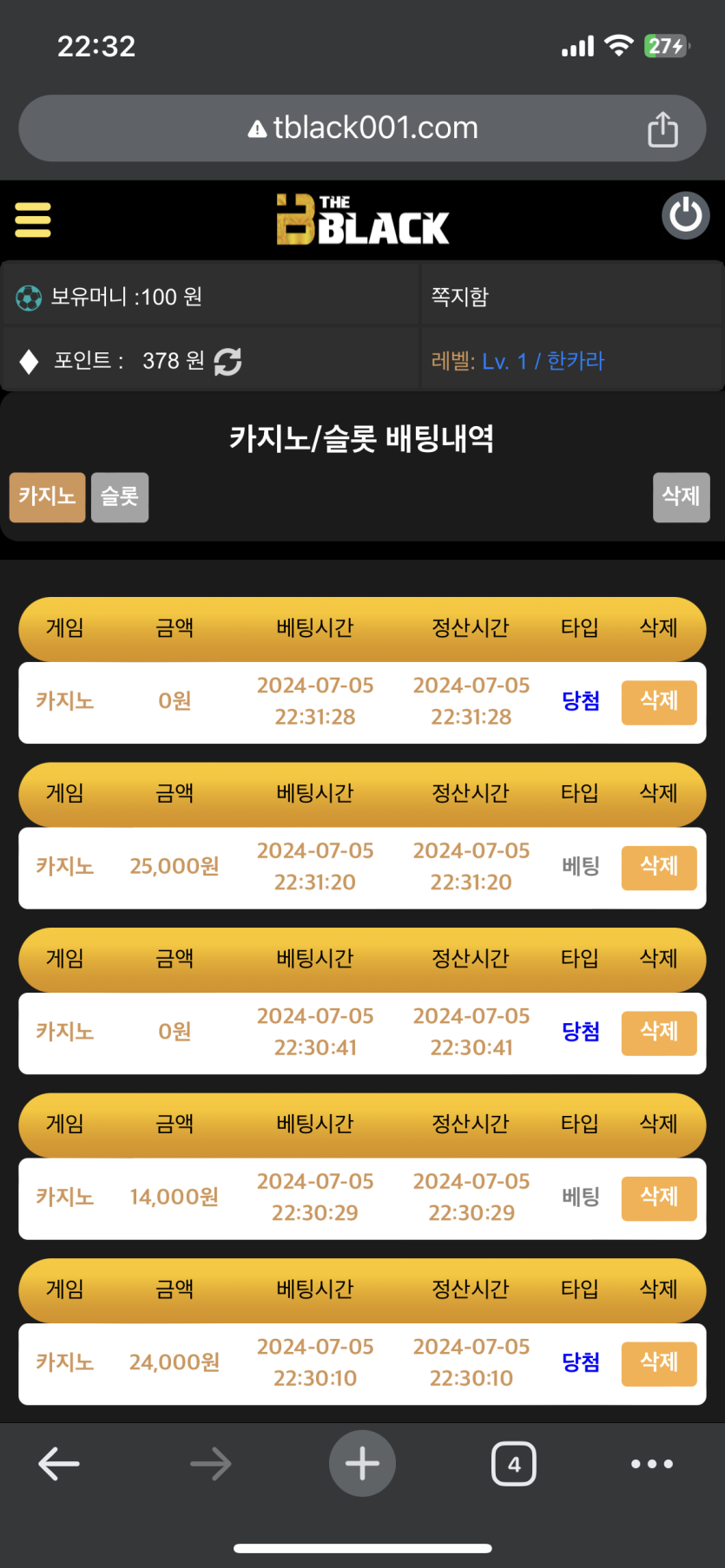This screenshot has width=725, height=1568.
Task: Go back in the browser
Action: (59, 1464)
